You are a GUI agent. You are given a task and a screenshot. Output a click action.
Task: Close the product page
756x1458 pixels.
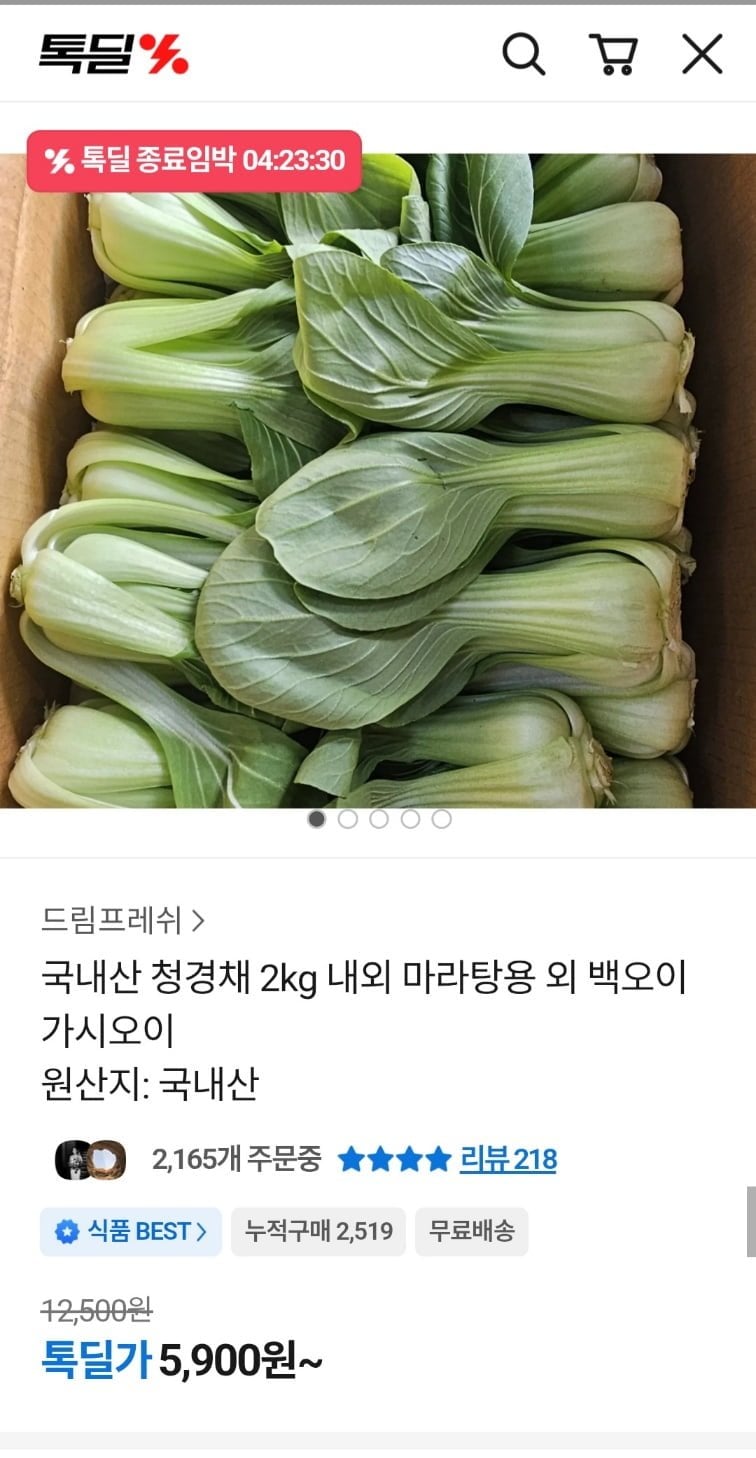point(702,54)
